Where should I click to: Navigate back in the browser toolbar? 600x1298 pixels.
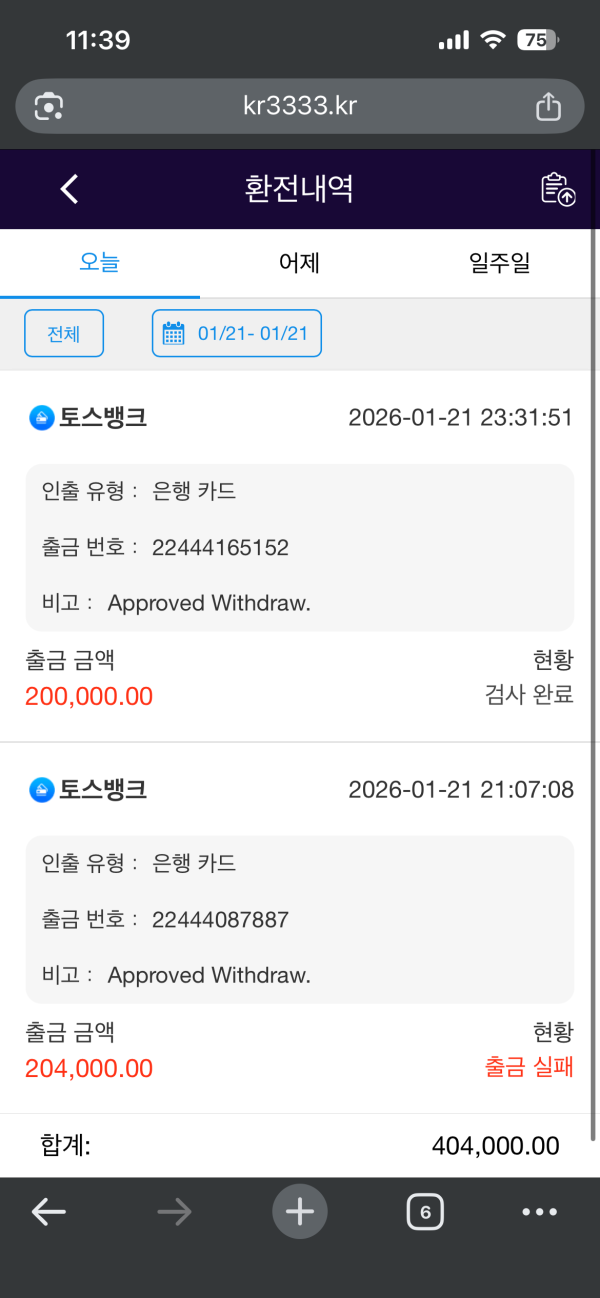(x=49, y=1212)
